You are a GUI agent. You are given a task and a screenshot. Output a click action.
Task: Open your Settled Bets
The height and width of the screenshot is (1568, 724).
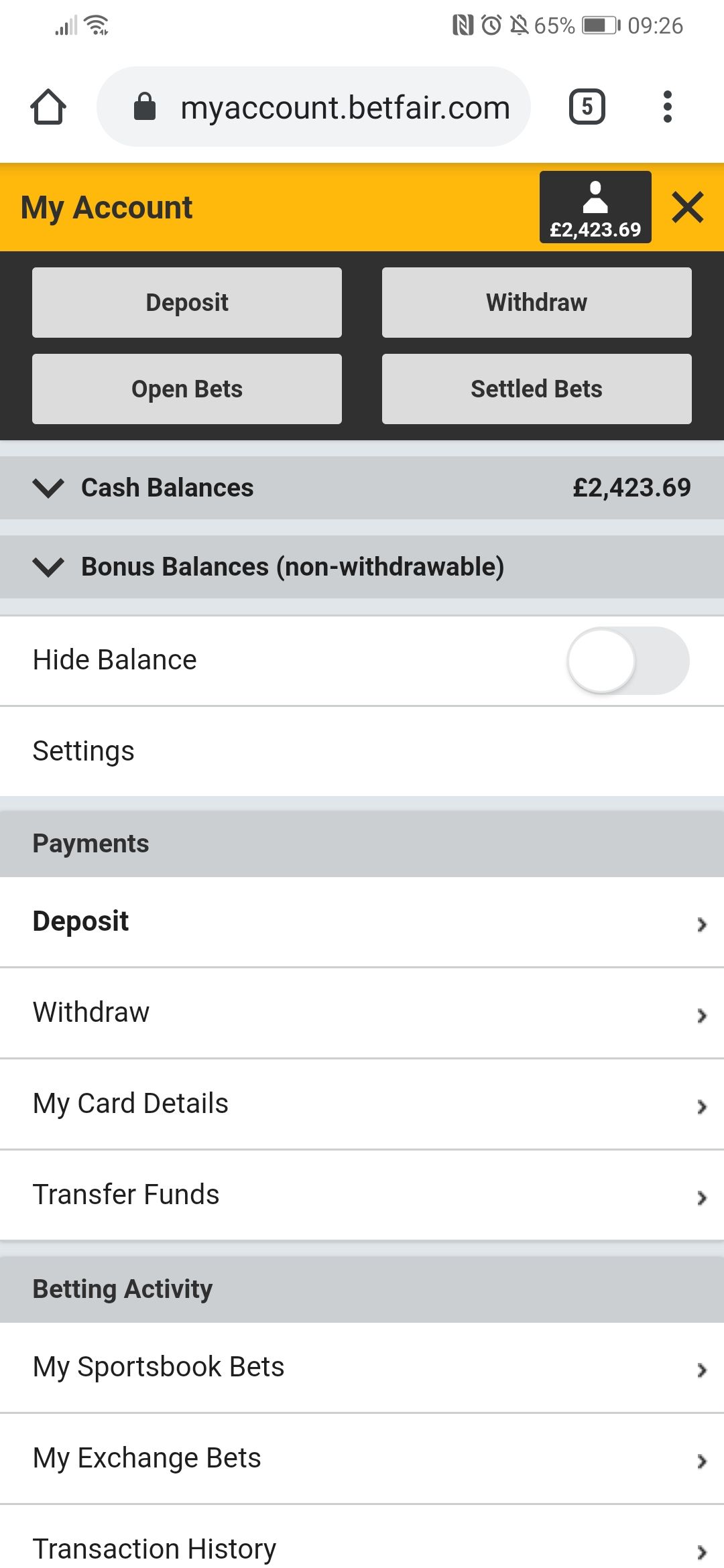(536, 389)
